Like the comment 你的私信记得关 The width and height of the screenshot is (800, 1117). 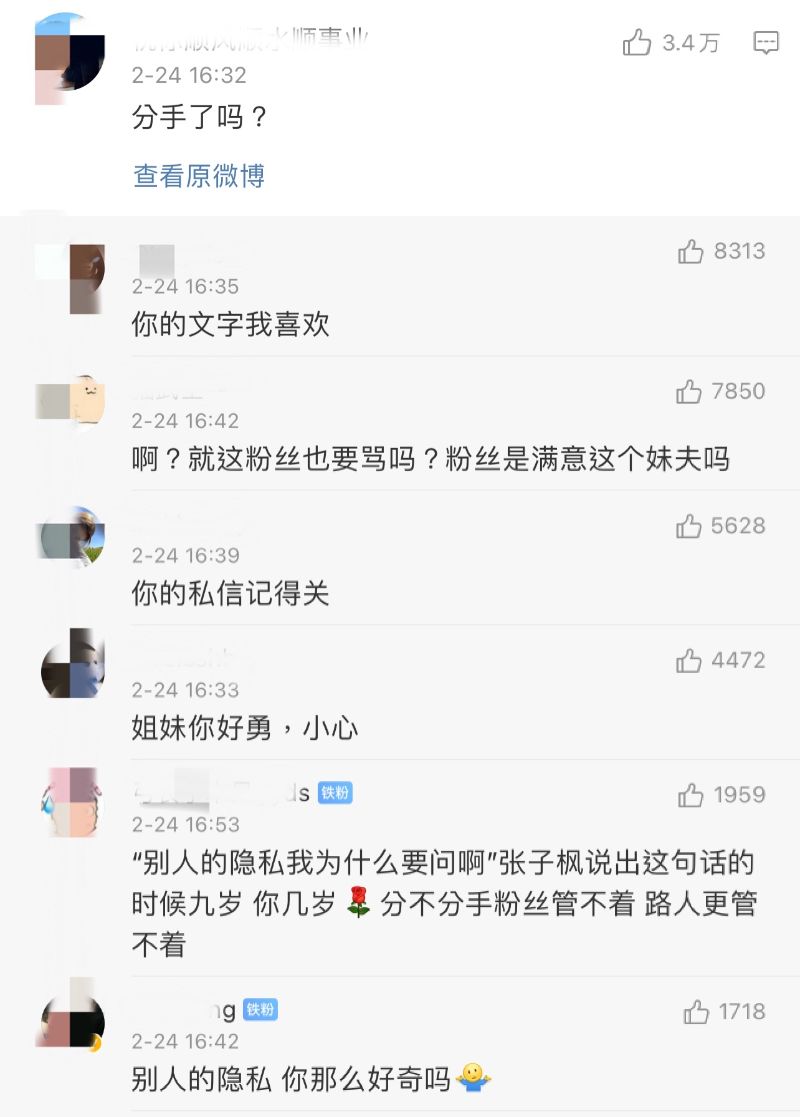point(689,526)
